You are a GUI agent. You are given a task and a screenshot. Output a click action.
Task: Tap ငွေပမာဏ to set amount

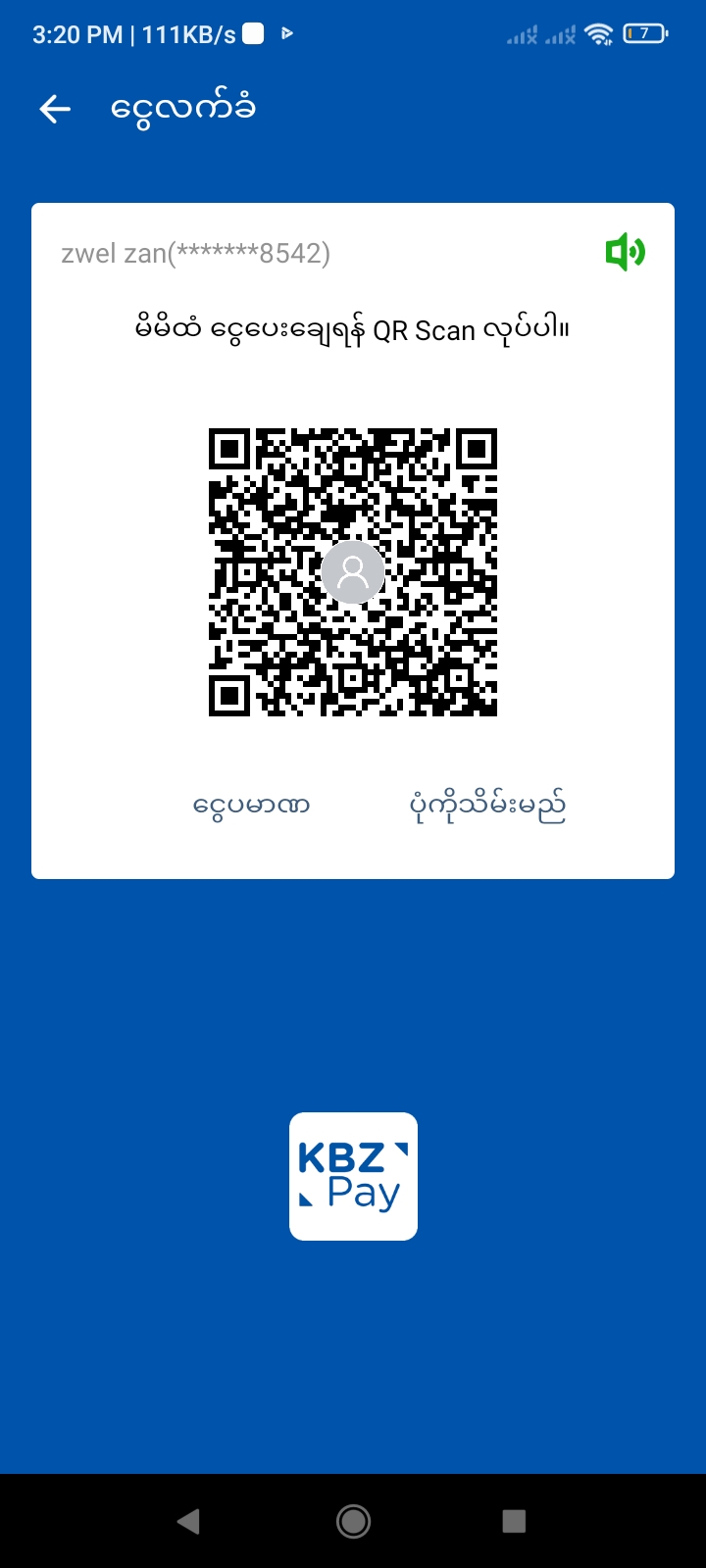(x=252, y=806)
